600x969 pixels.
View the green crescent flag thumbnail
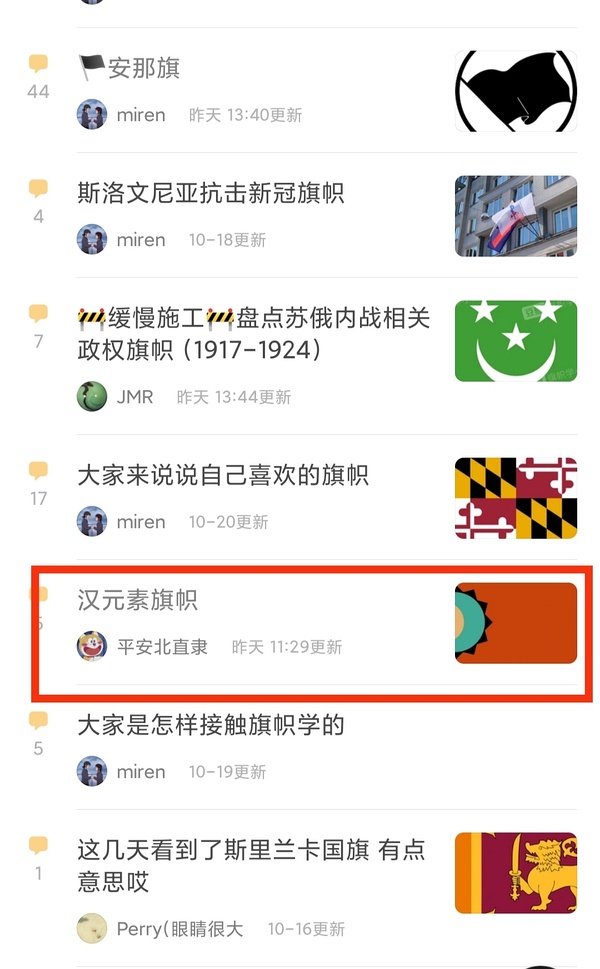coord(516,341)
